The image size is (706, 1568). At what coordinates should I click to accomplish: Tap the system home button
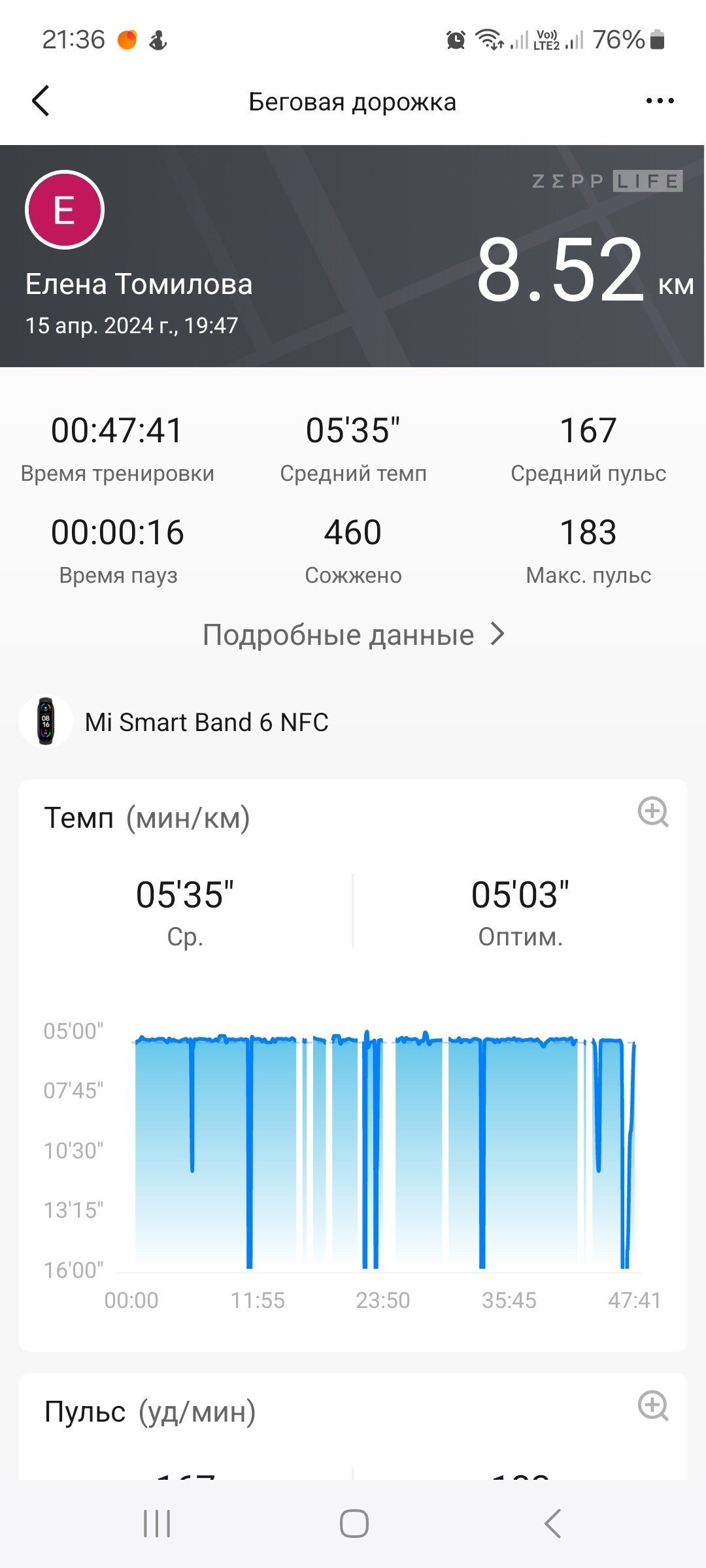(354, 1524)
